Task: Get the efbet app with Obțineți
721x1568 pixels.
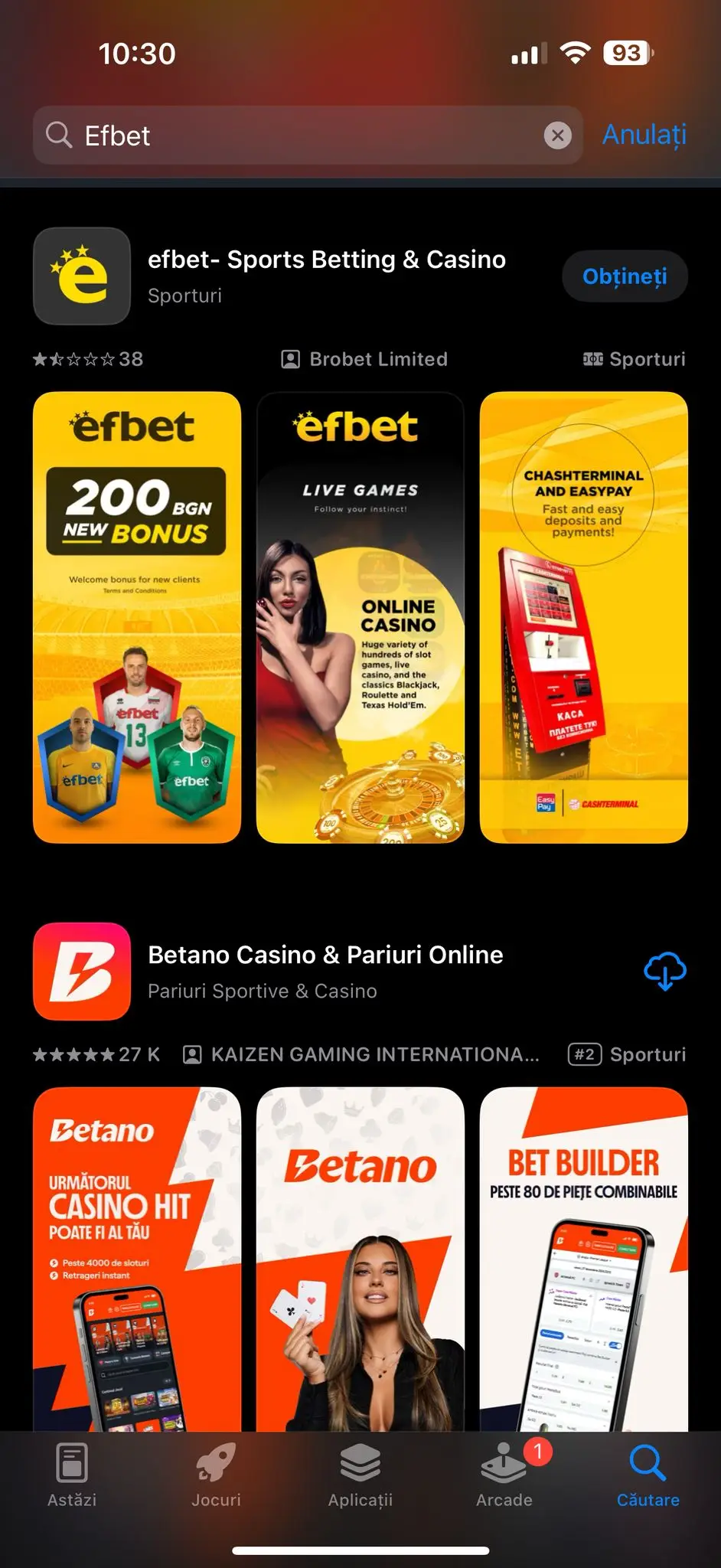Action: tap(625, 276)
